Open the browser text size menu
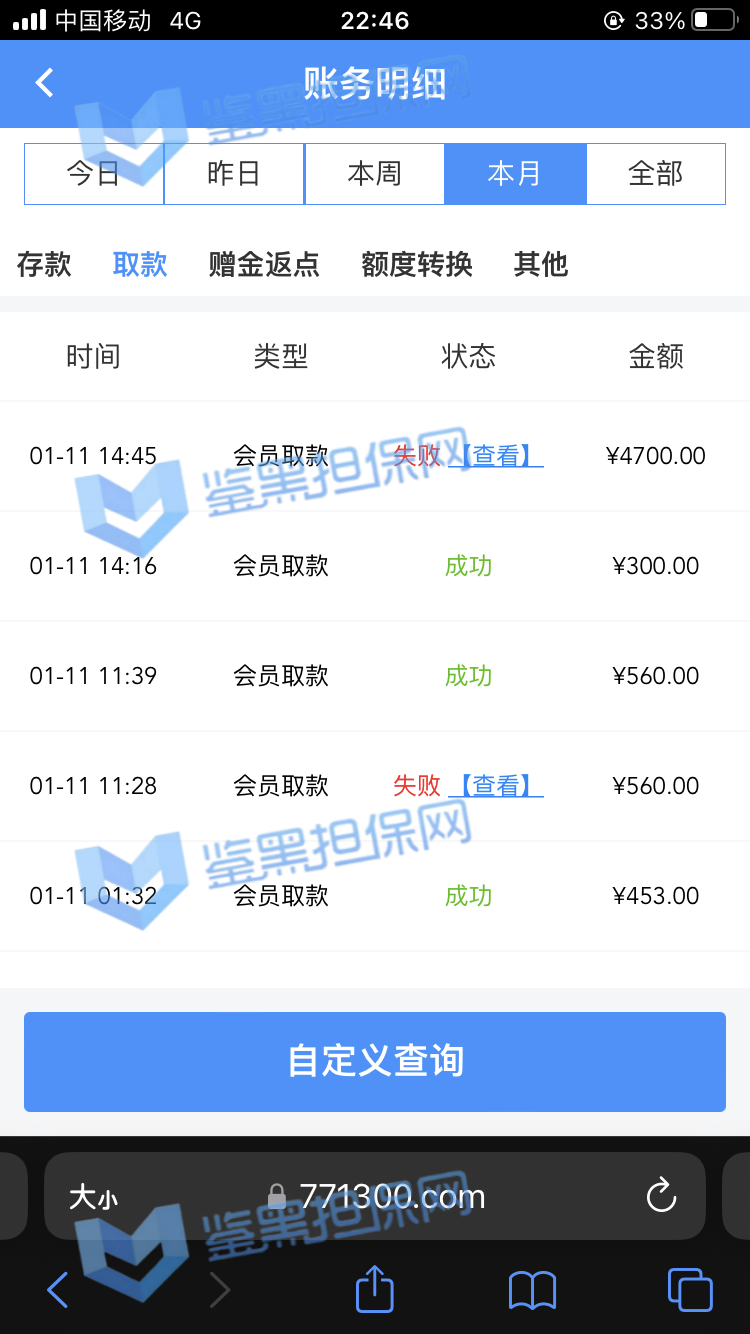The height and width of the screenshot is (1334, 750). [x=93, y=1197]
